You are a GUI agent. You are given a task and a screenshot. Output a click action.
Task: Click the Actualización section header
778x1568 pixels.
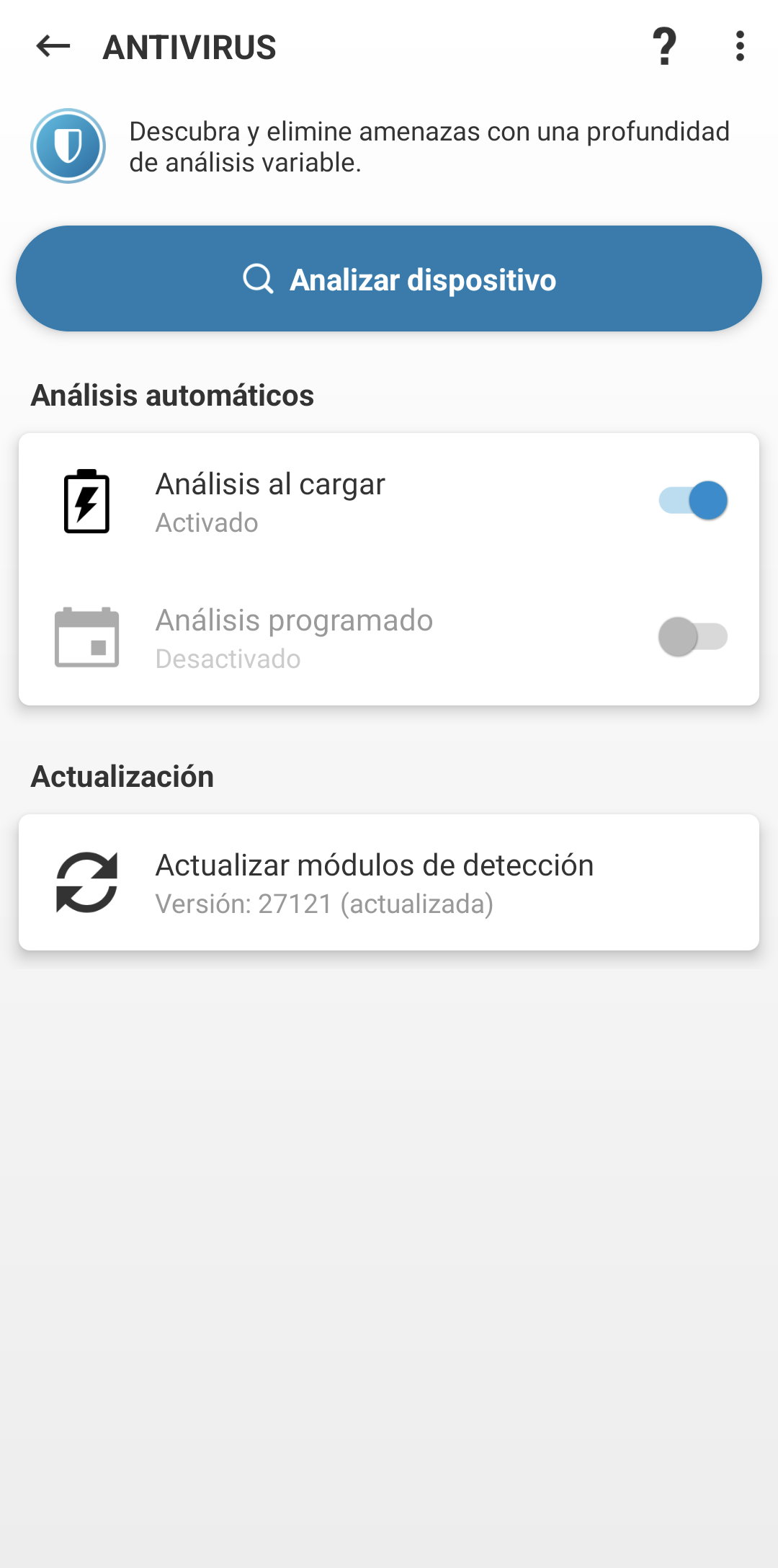(122, 777)
